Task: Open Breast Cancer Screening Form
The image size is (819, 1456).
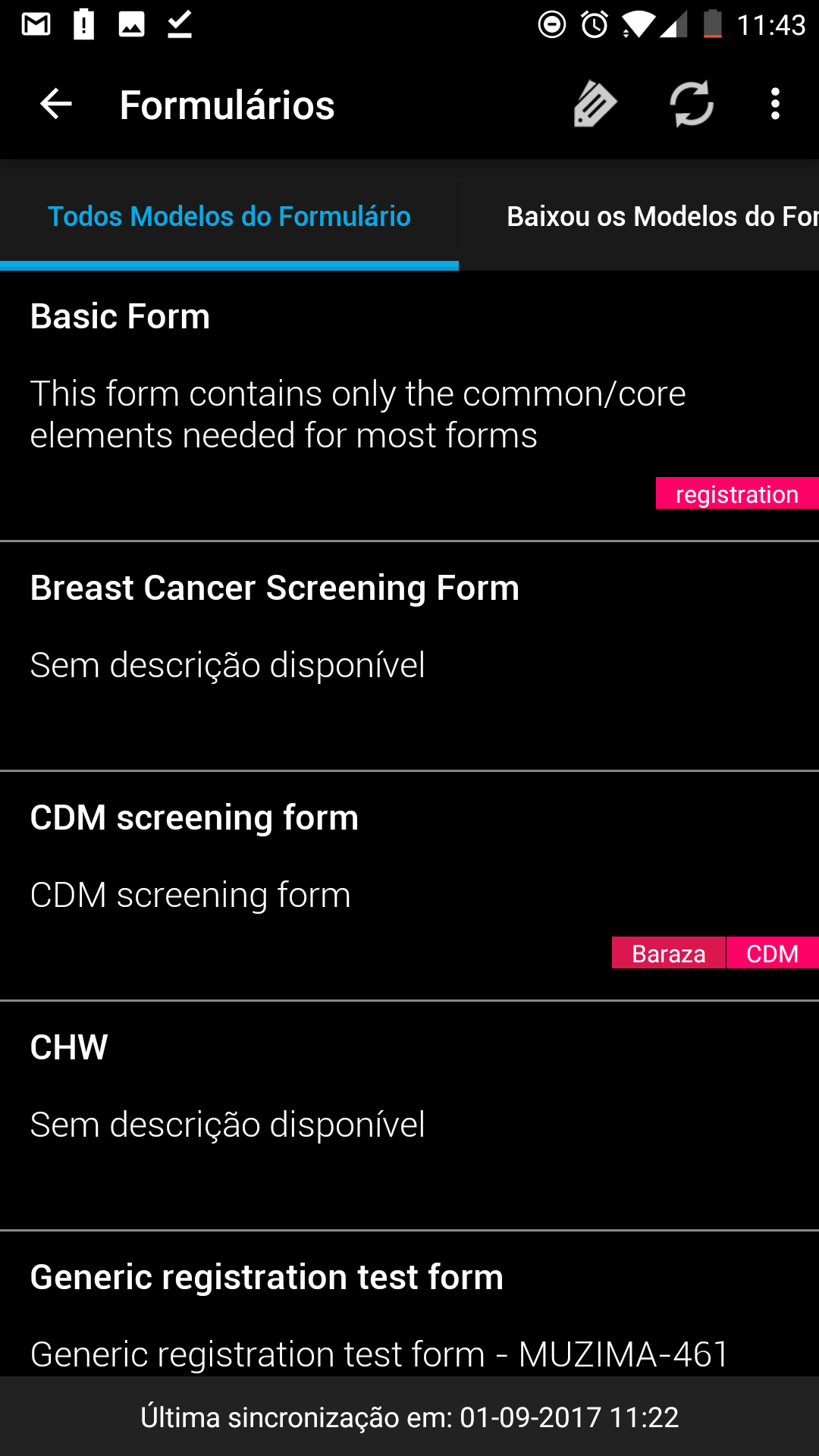Action: [x=409, y=657]
